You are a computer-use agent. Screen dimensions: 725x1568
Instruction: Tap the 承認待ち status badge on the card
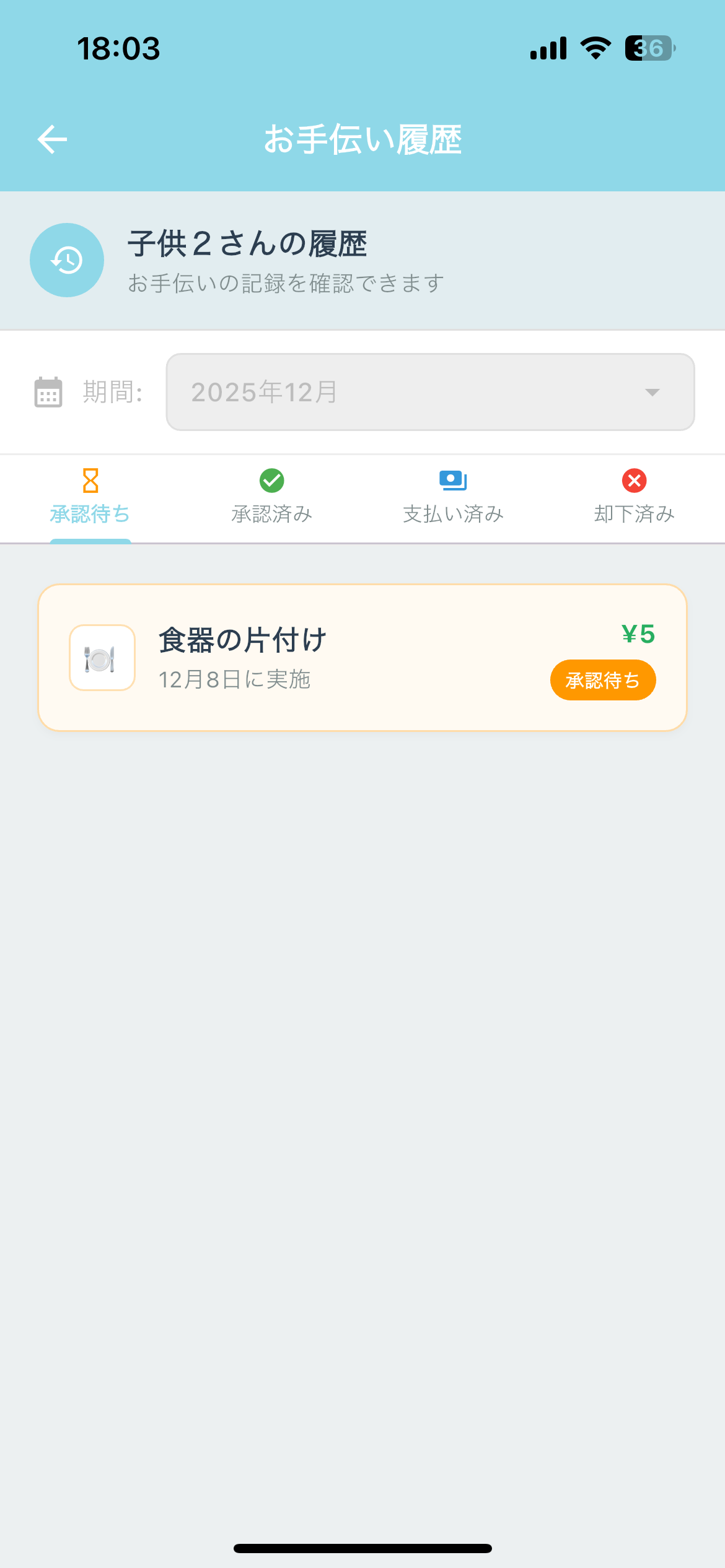coord(603,679)
